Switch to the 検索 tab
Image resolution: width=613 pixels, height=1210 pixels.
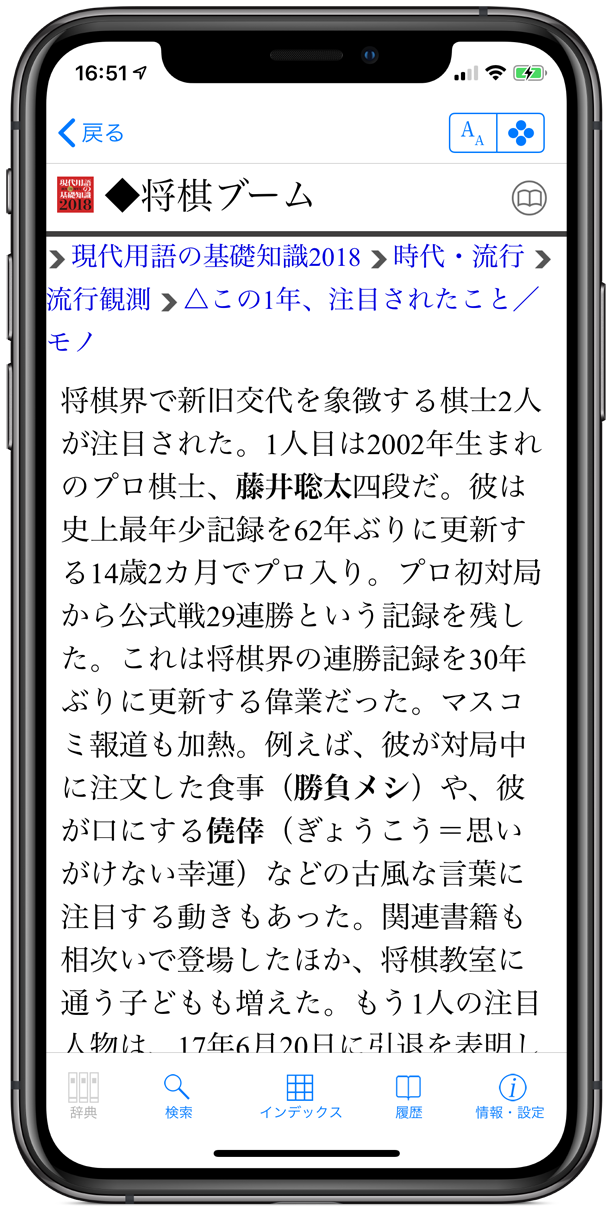coord(178,1096)
